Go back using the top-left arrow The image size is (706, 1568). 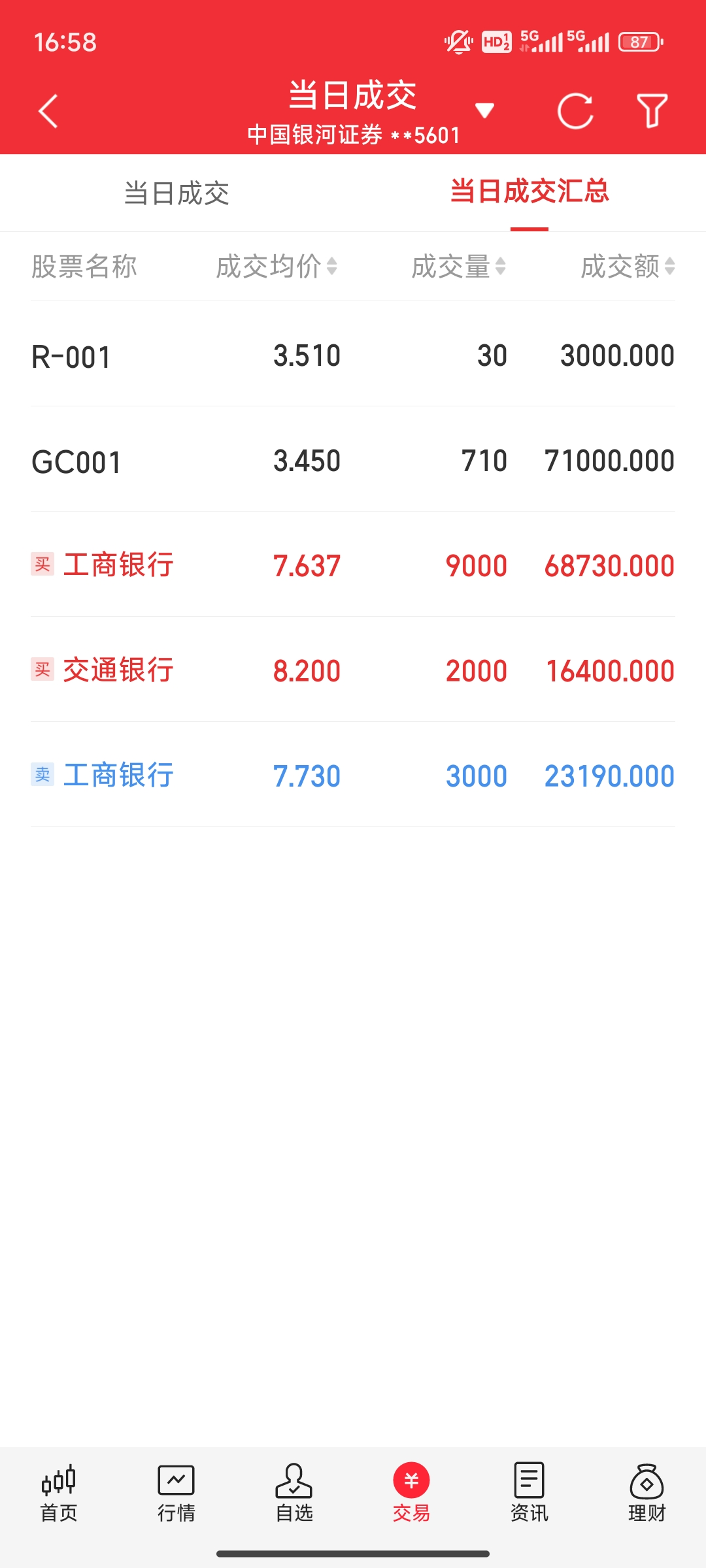click(x=48, y=111)
